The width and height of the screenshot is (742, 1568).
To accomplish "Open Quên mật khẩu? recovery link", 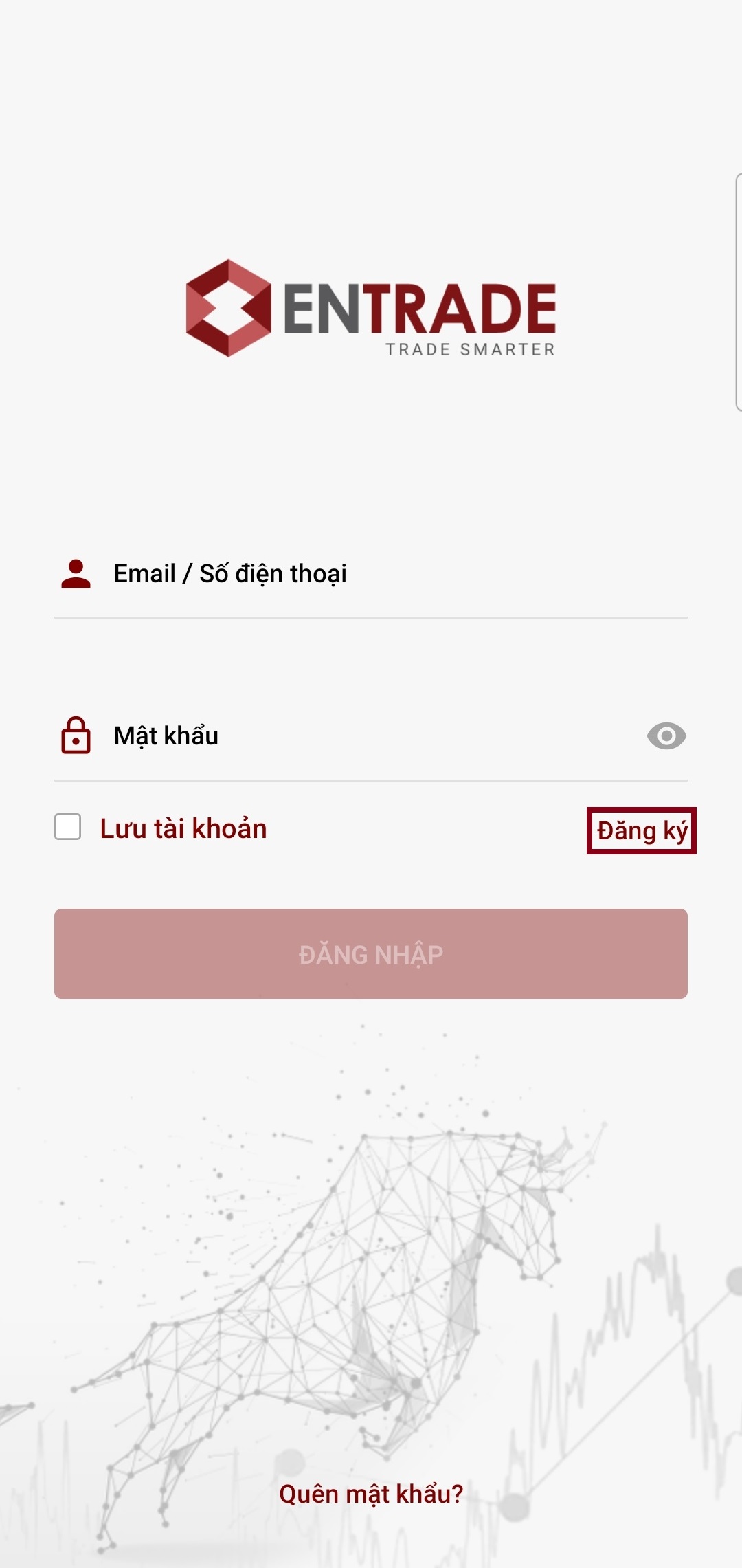I will pyautogui.click(x=371, y=1494).
